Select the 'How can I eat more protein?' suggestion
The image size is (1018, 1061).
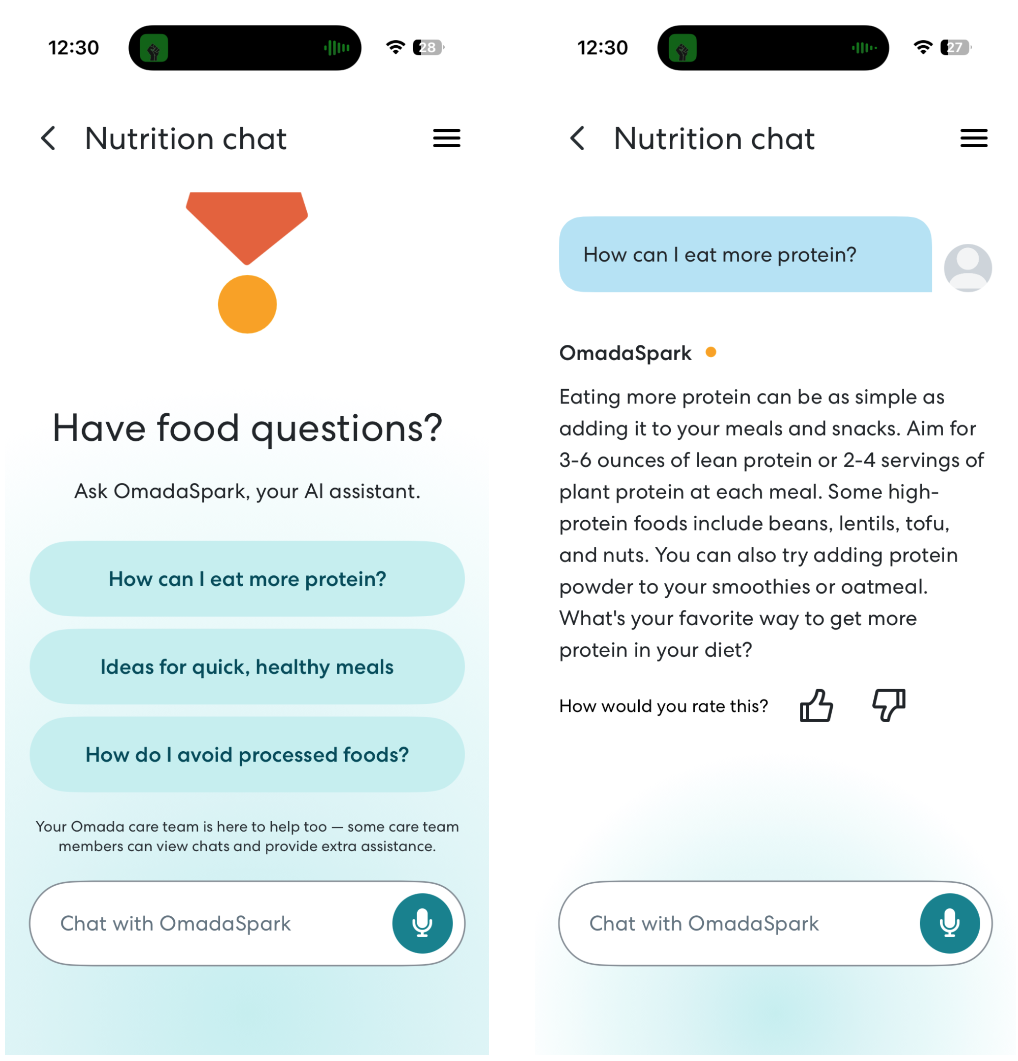[247, 579]
